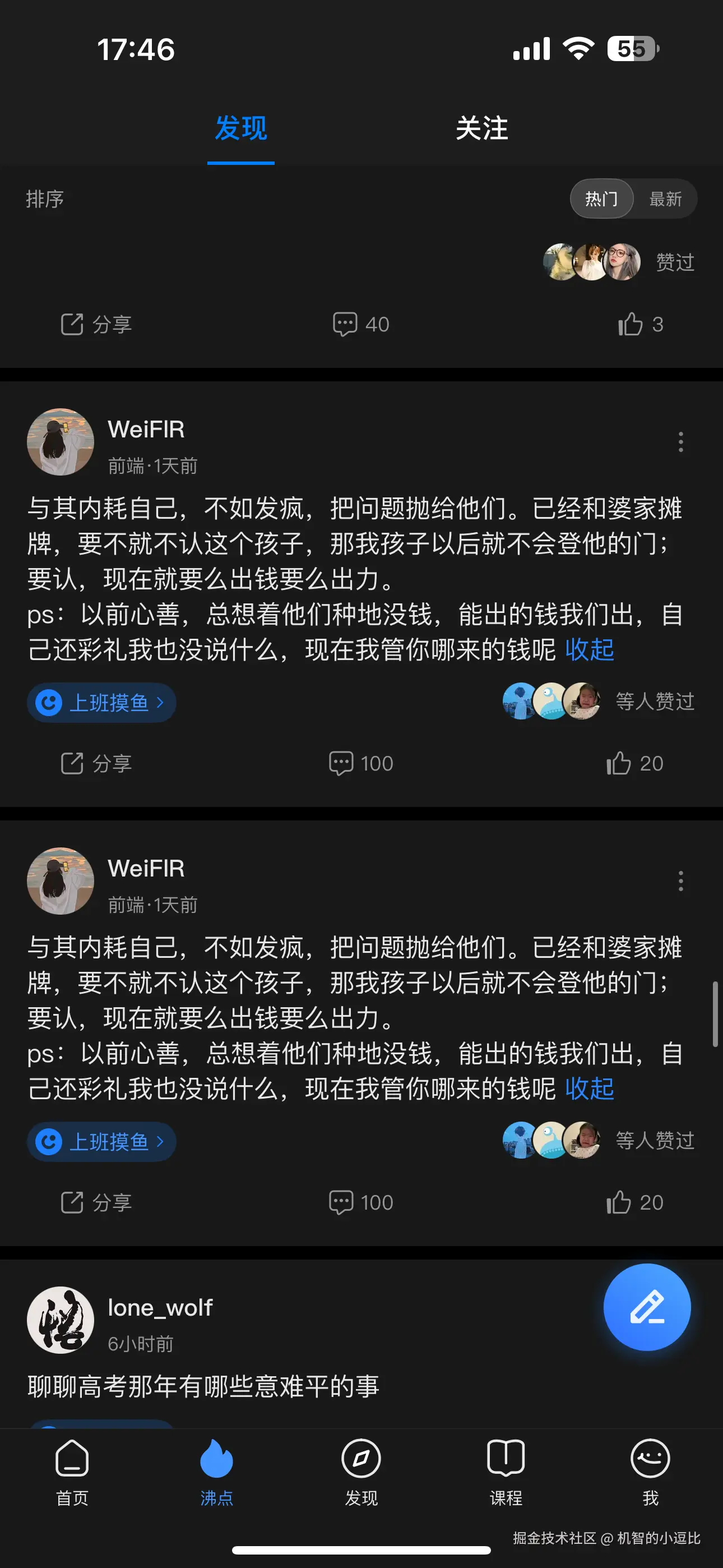This screenshot has height=1568, width=723.
Task: Select the 发现 tab at the top
Action: coord(240,128)
